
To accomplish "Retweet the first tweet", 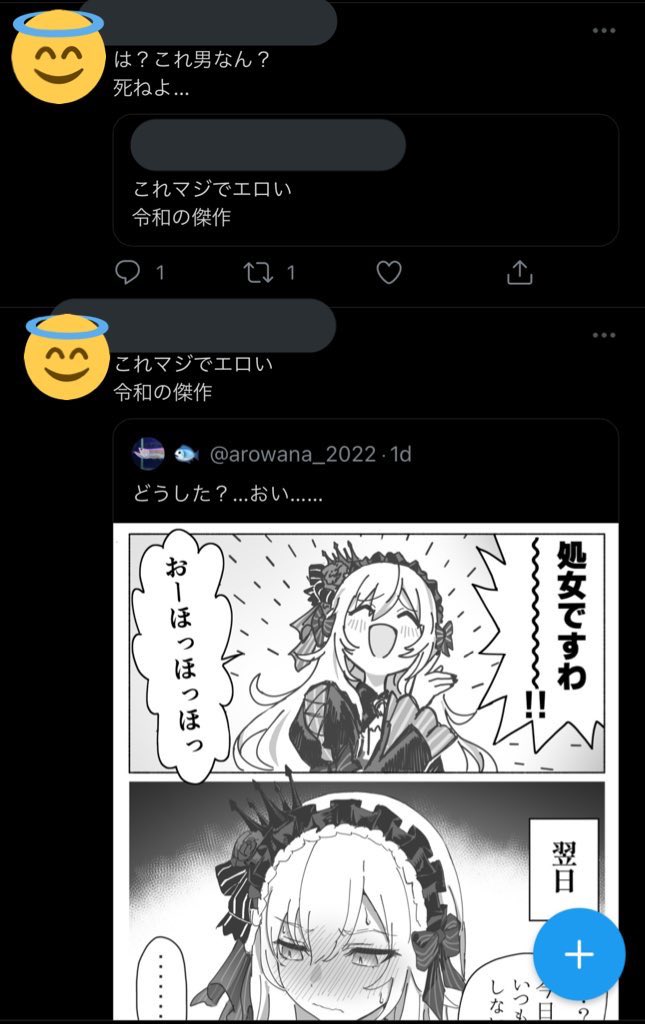I will pos(259,272).
